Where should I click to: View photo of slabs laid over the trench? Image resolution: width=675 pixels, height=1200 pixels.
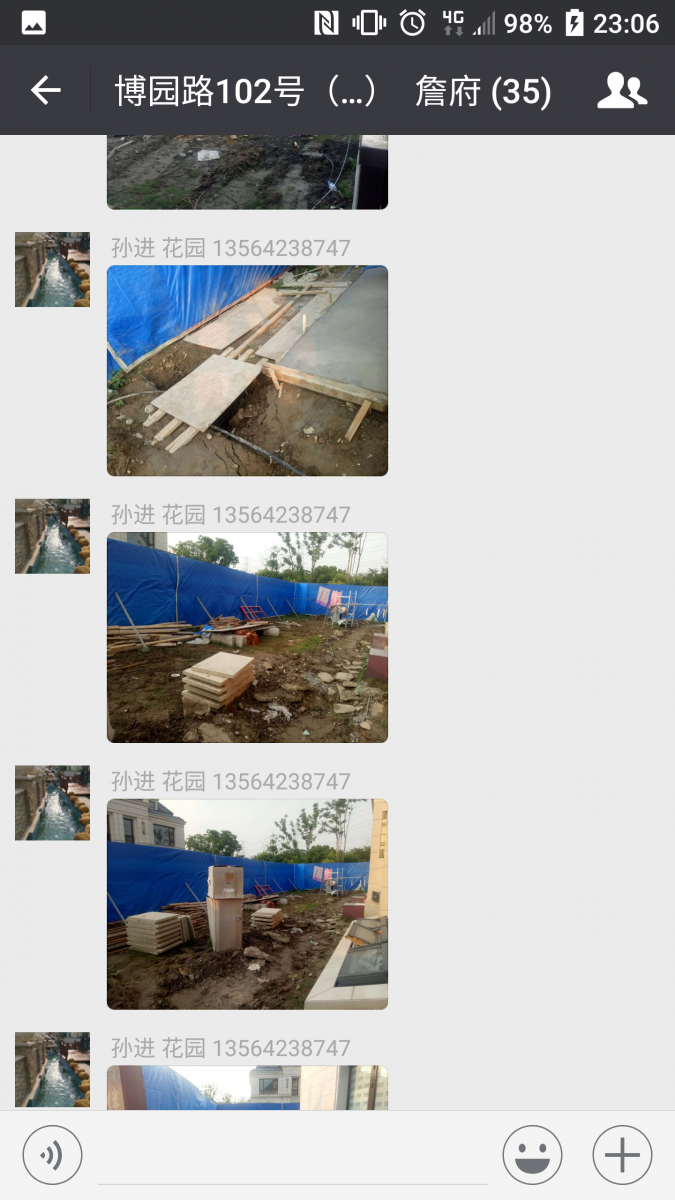tap(247, 370)
